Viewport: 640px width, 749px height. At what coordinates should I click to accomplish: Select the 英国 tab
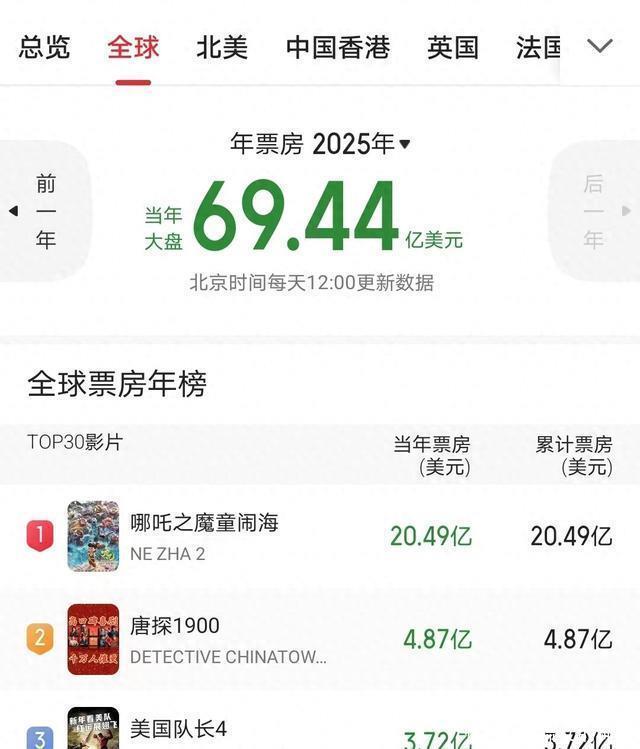[x=452, y=47]
